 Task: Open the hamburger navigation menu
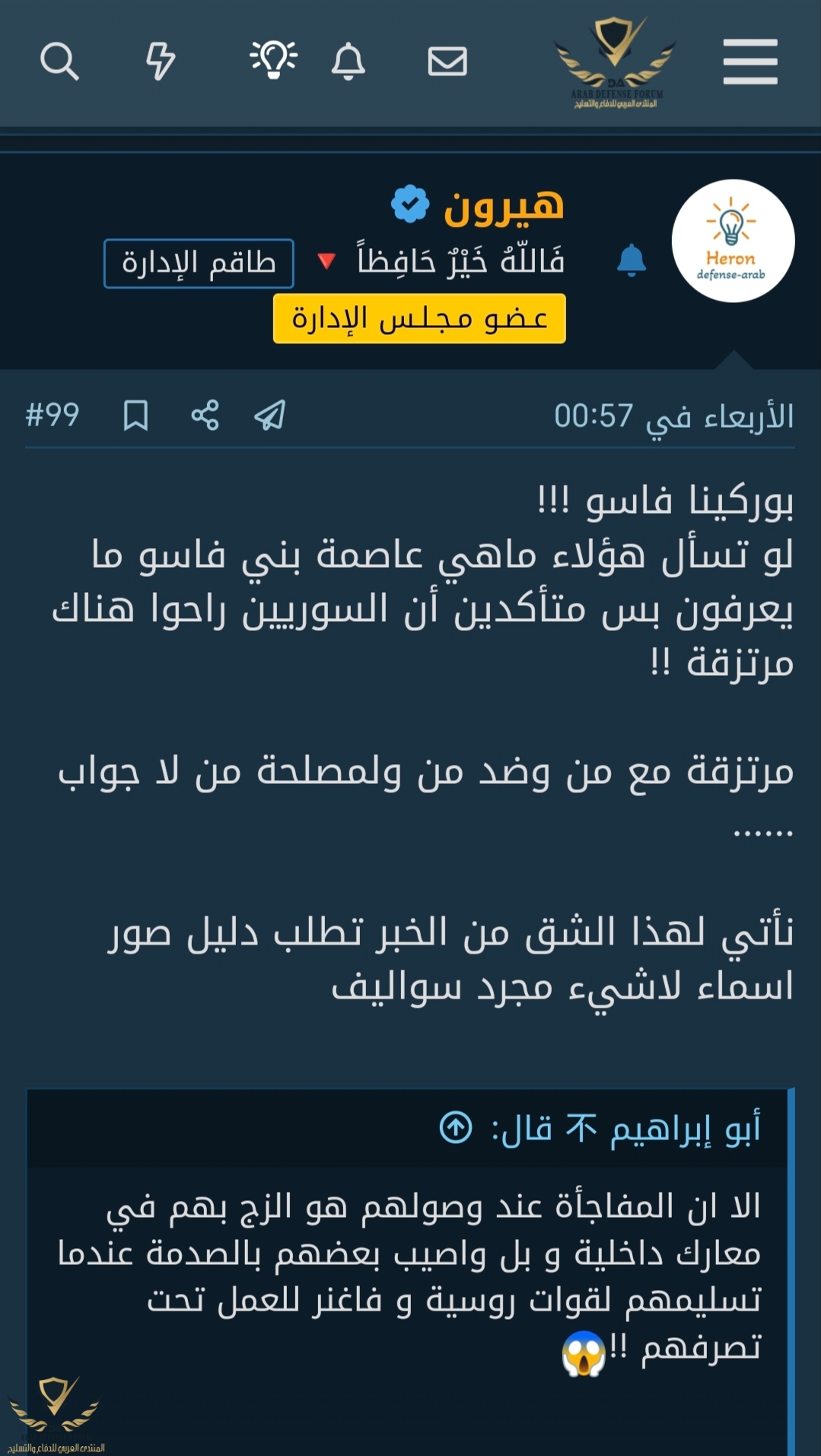tap(749, 62)
